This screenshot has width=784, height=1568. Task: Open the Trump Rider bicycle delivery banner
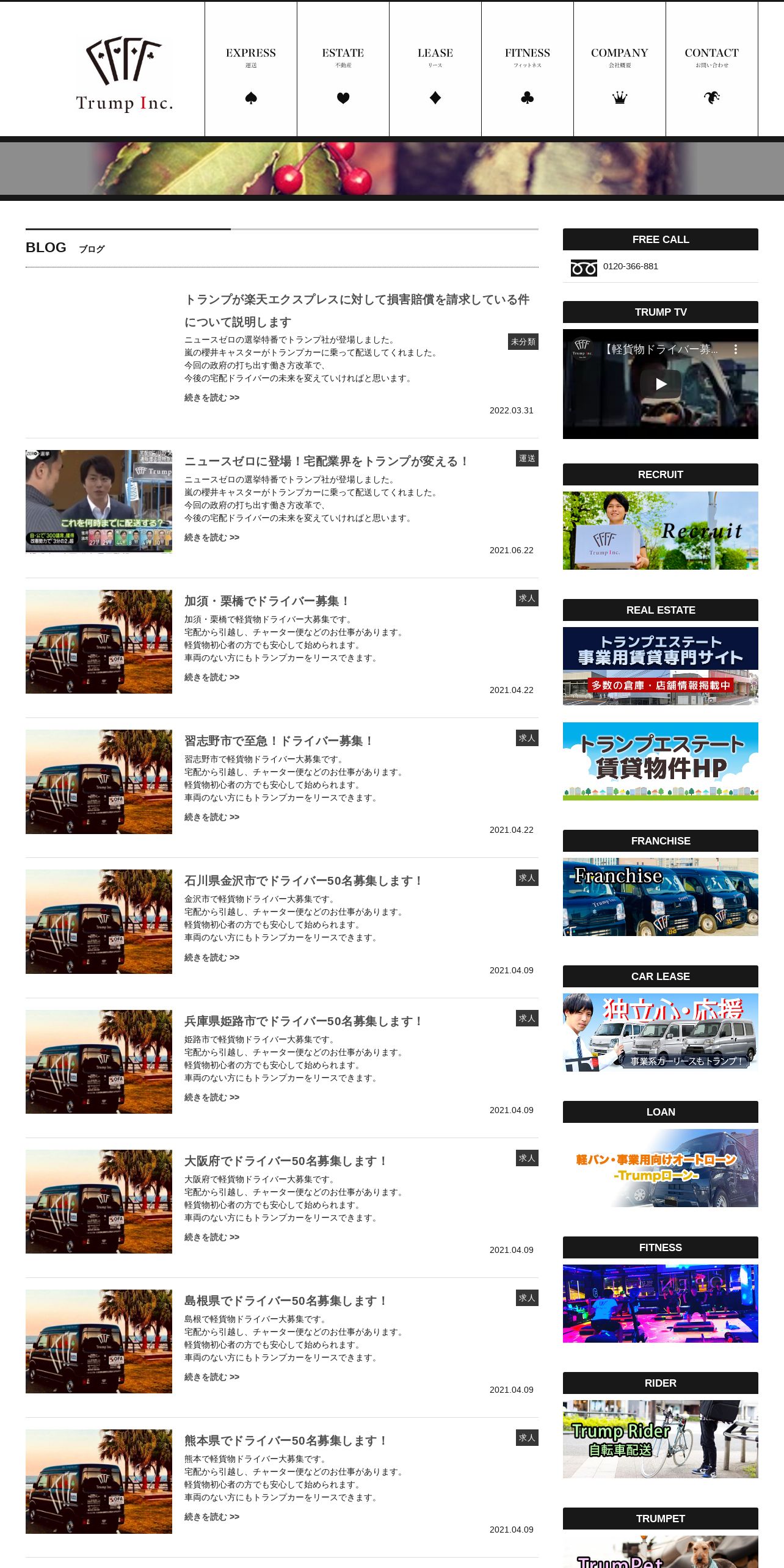tap(661, 1439)
